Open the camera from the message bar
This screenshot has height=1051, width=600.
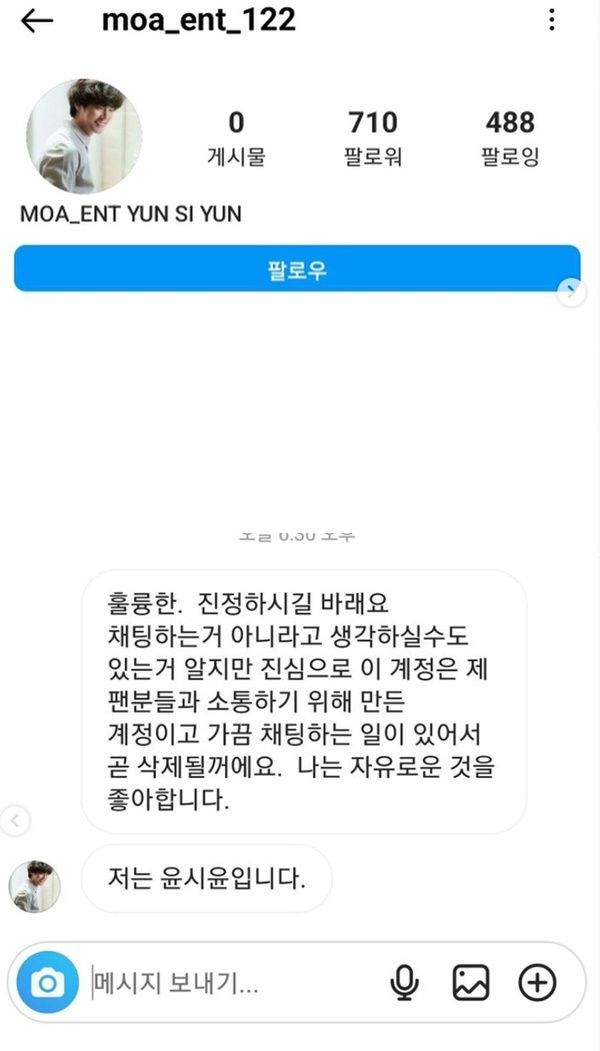point(48,982)
